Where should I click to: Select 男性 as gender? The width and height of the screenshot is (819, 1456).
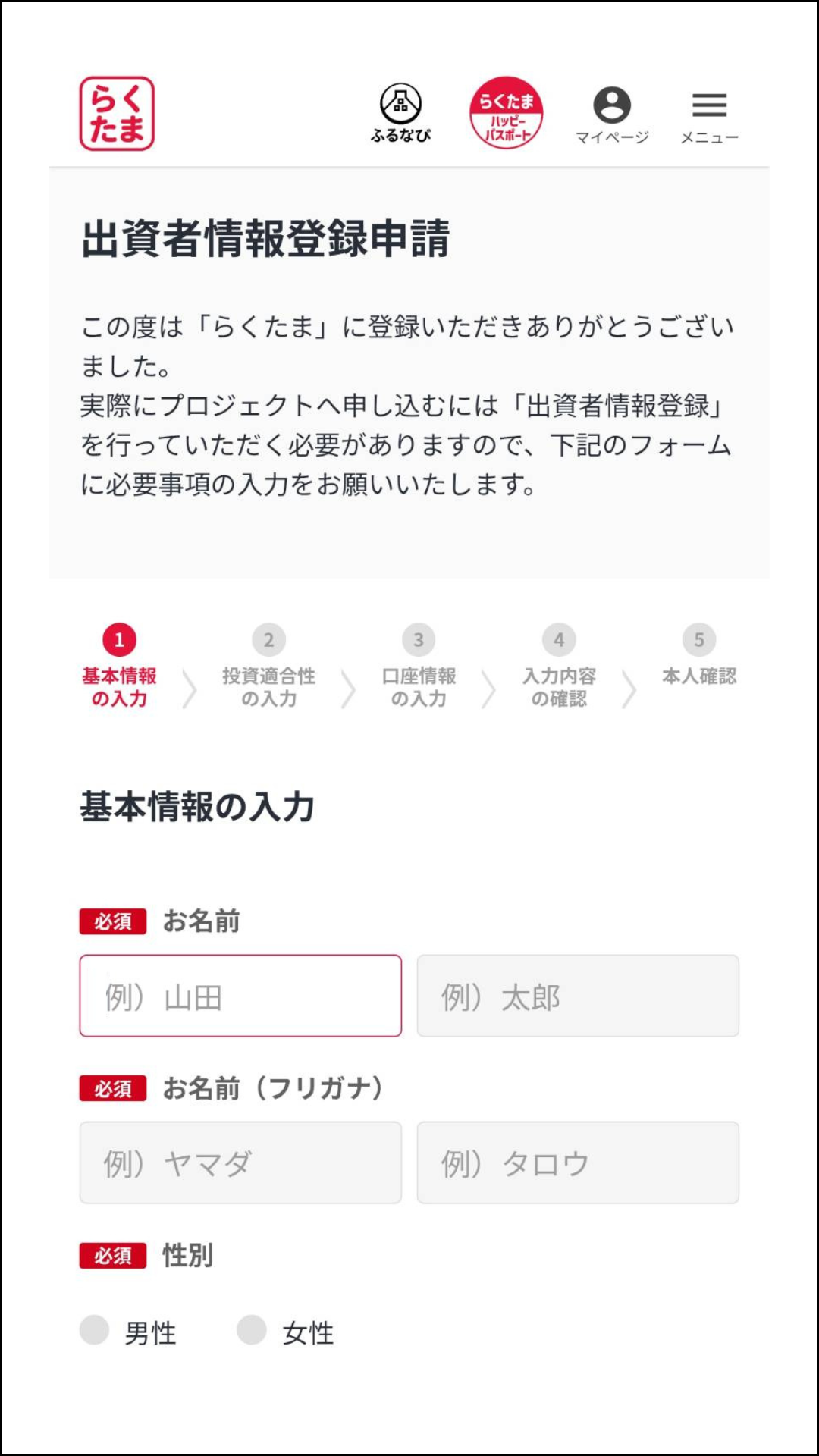pos(96,1329)
